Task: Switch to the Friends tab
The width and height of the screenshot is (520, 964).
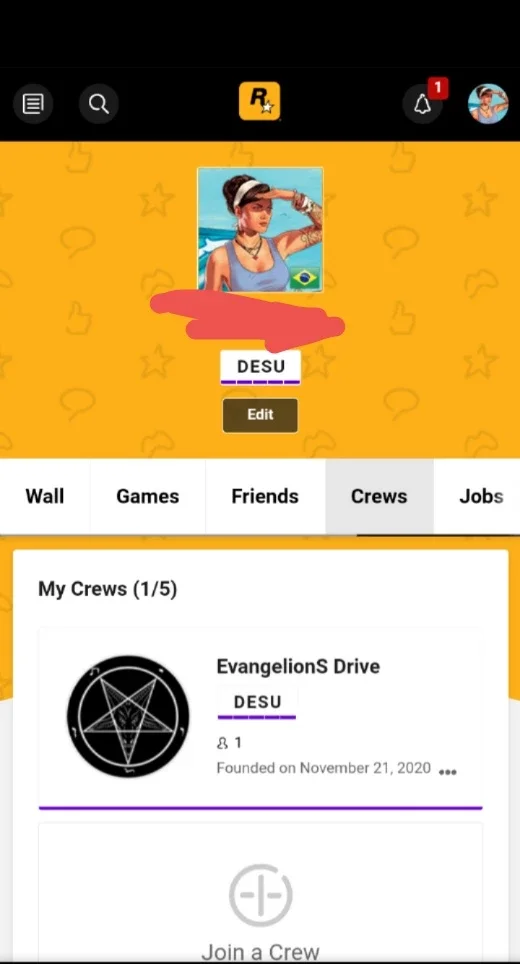Action: tap(265, 496)
